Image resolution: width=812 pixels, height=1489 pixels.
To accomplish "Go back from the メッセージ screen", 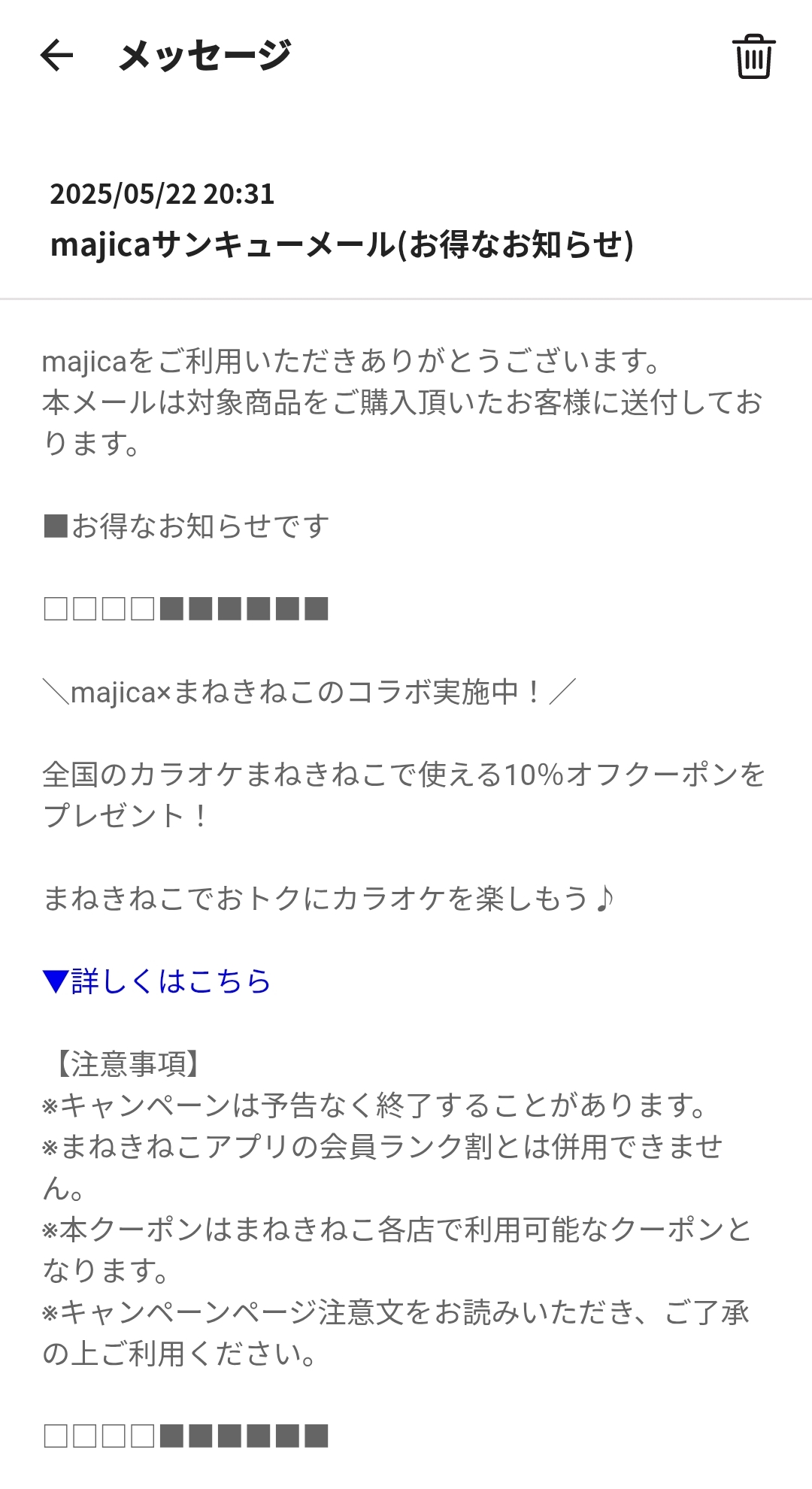I will [56, 56].
